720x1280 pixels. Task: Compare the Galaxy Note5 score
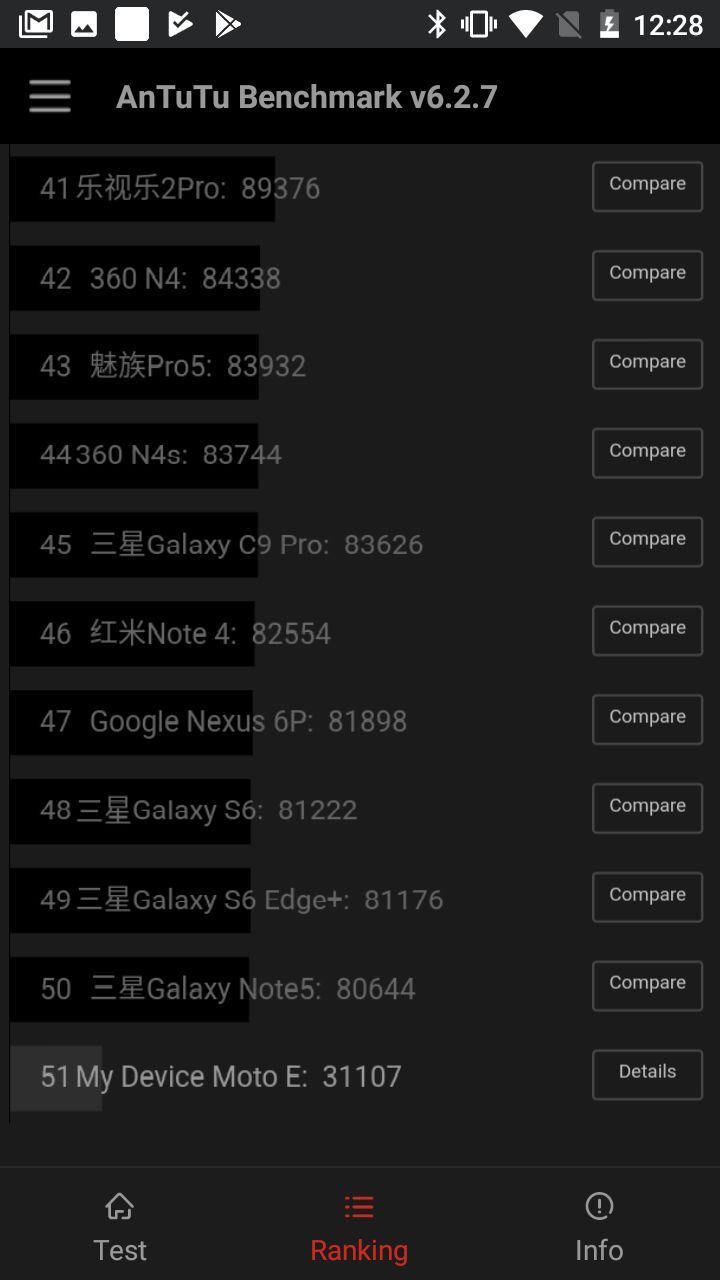pos(646,985)
